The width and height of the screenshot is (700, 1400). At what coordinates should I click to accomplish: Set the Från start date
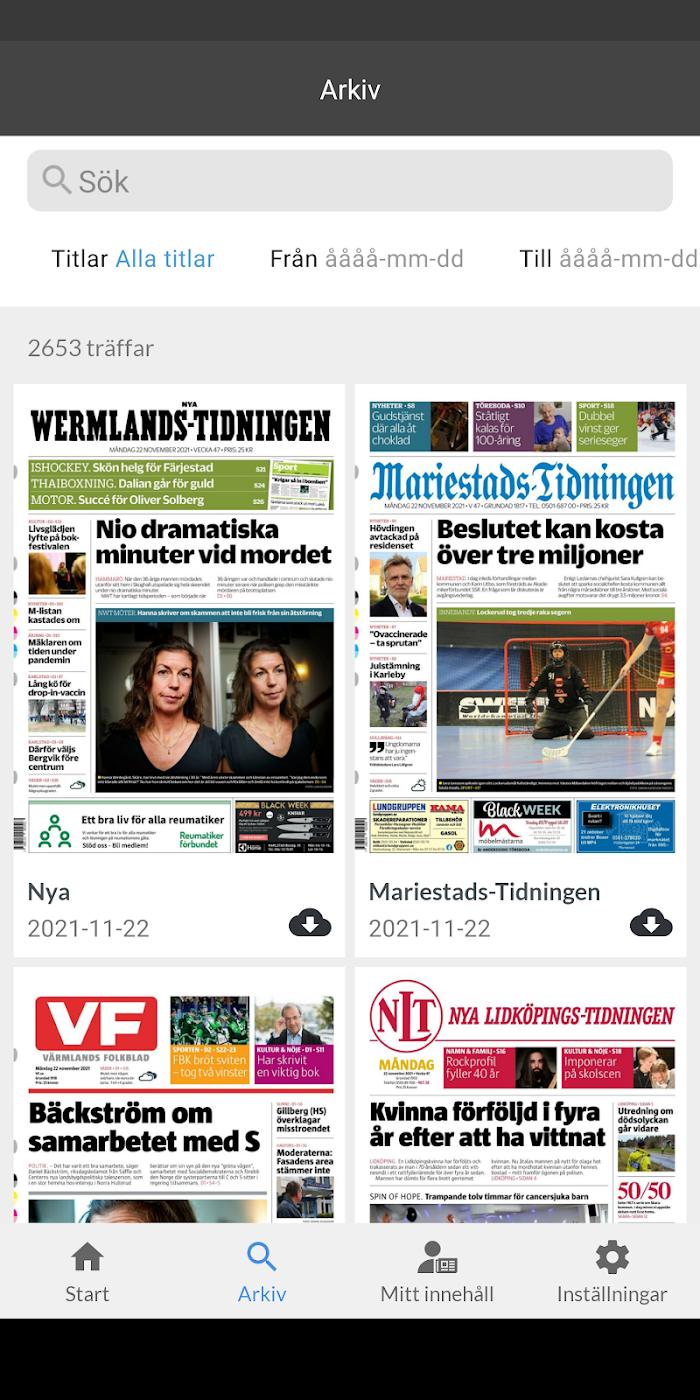coord(394,259)
